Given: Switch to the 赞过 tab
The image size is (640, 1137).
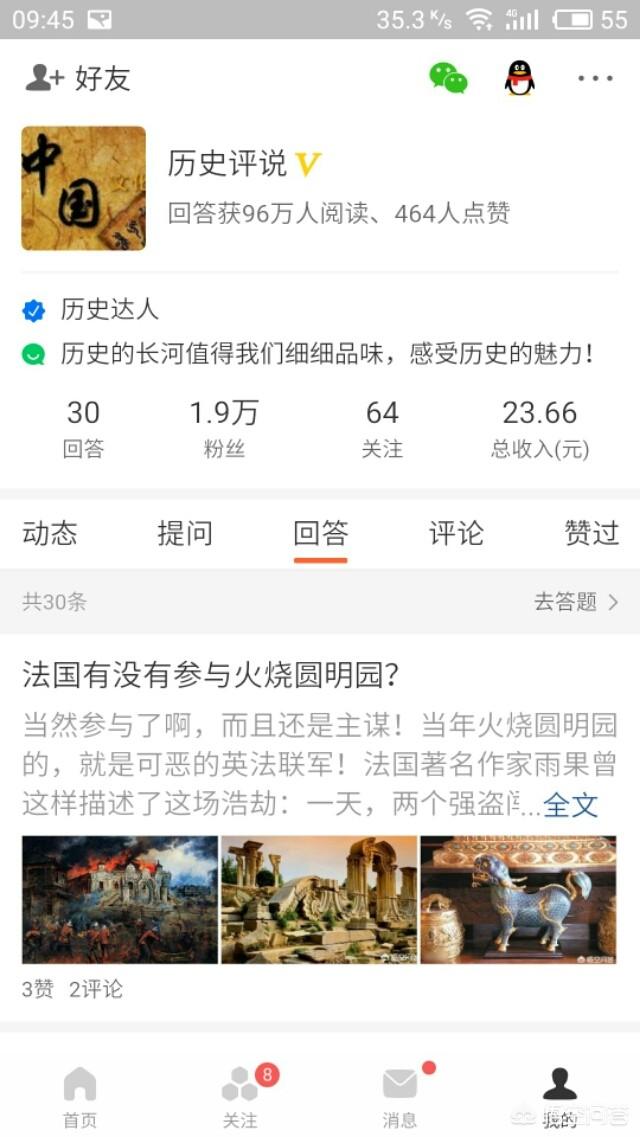Looking at the screenshot, I should [x=591, y=533].
